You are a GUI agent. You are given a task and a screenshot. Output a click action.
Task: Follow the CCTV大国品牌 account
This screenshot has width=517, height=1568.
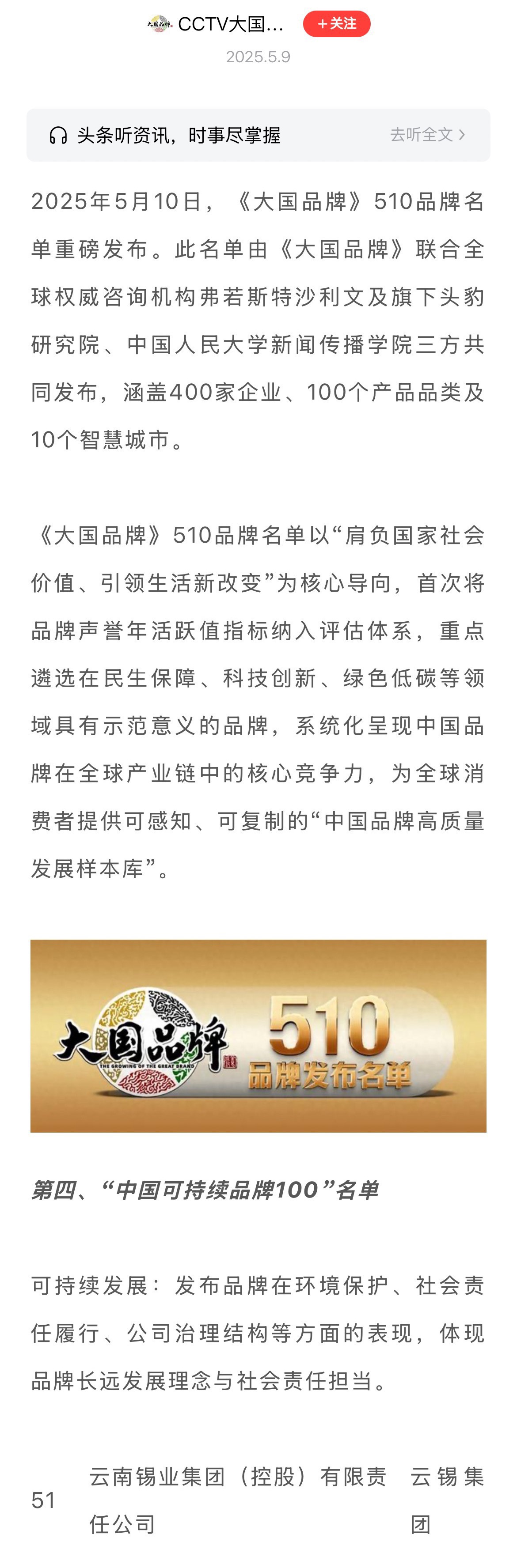(x=336, y=24)
